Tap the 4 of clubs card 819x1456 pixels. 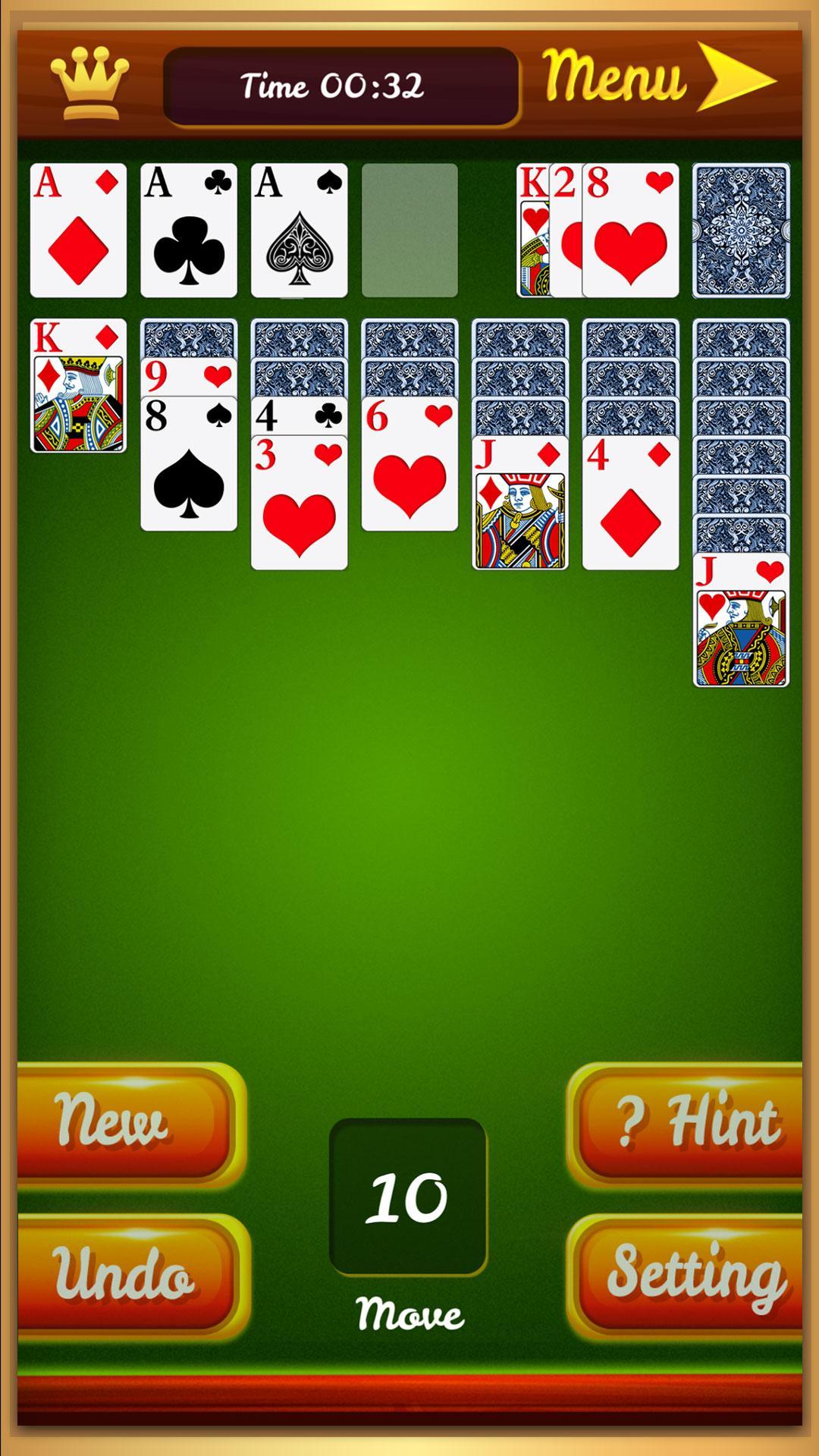[299, 416]
